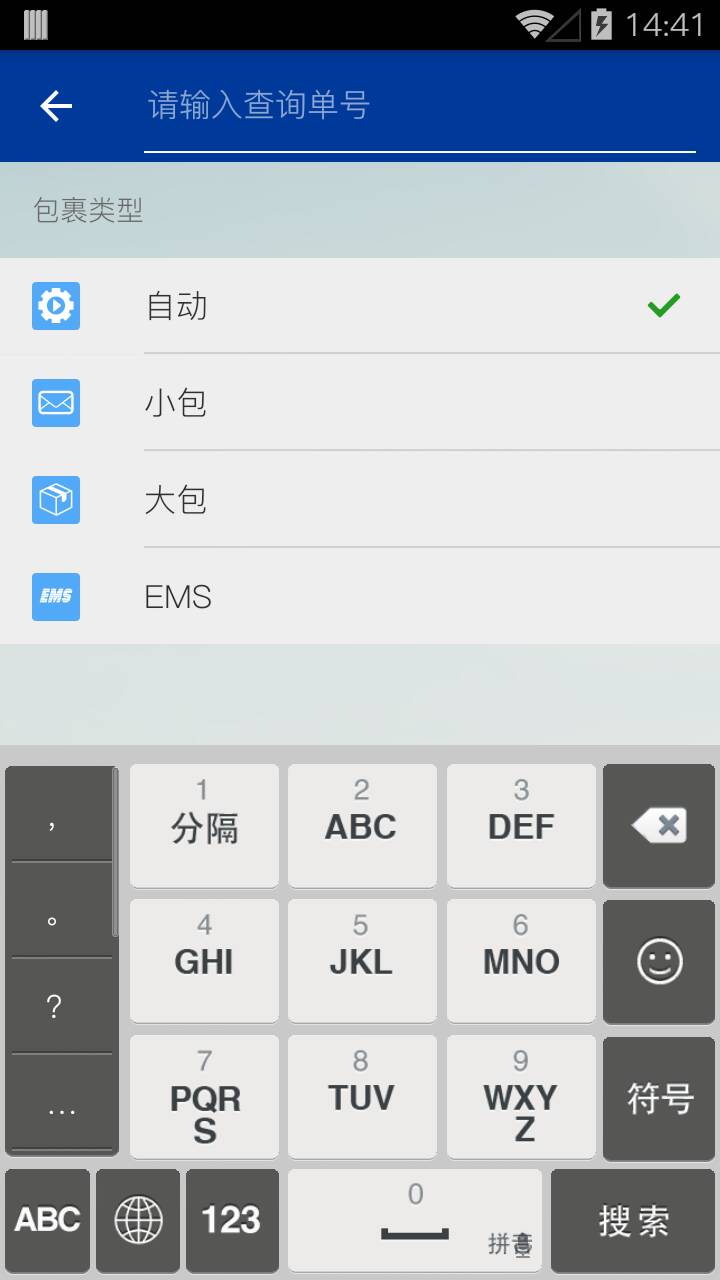Tap the backspace key on keyboard

click(659, 826)
